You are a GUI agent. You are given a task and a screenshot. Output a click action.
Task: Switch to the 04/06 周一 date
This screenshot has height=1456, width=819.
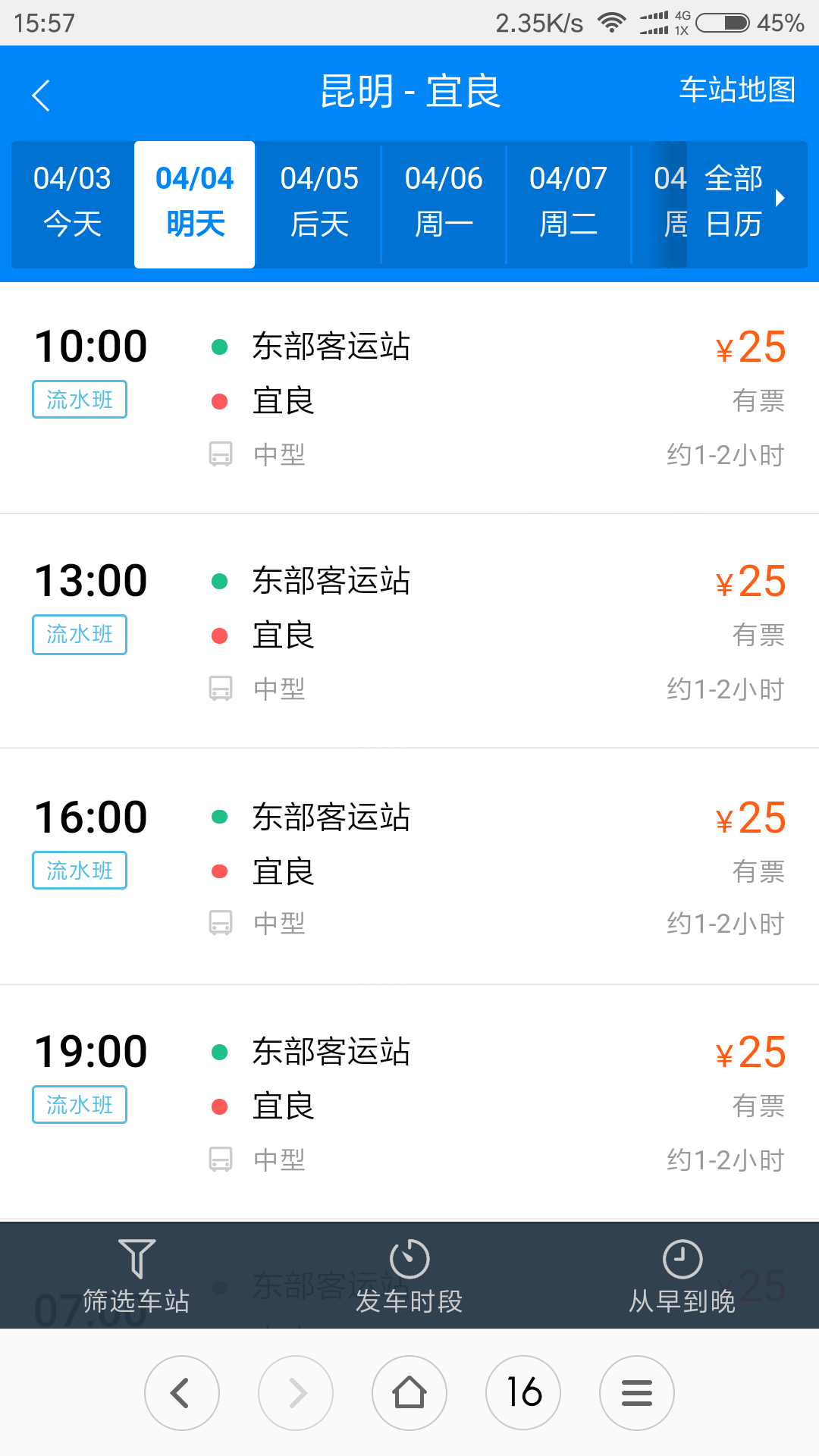click(x=444, y=203)
